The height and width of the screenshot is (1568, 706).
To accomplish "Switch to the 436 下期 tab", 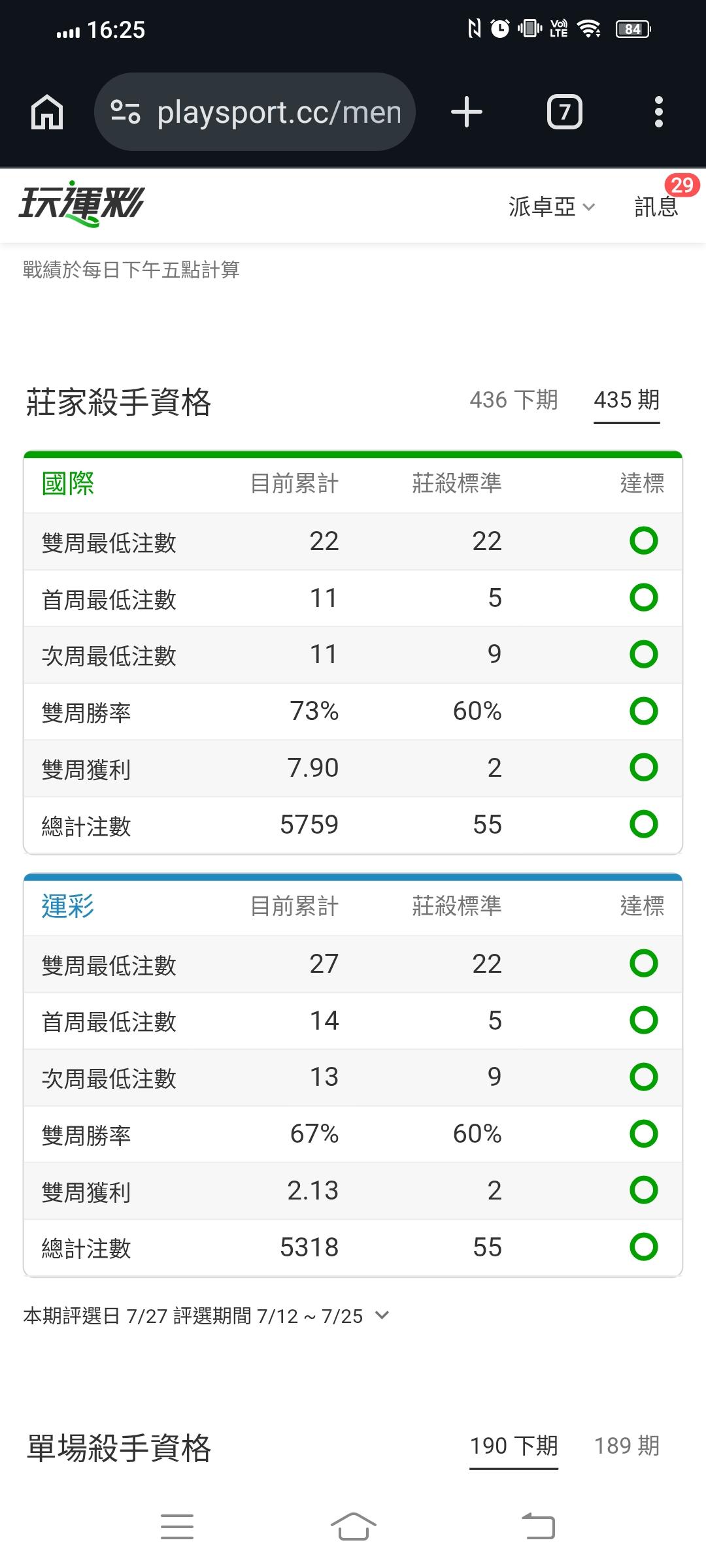I will coord(514,399).
